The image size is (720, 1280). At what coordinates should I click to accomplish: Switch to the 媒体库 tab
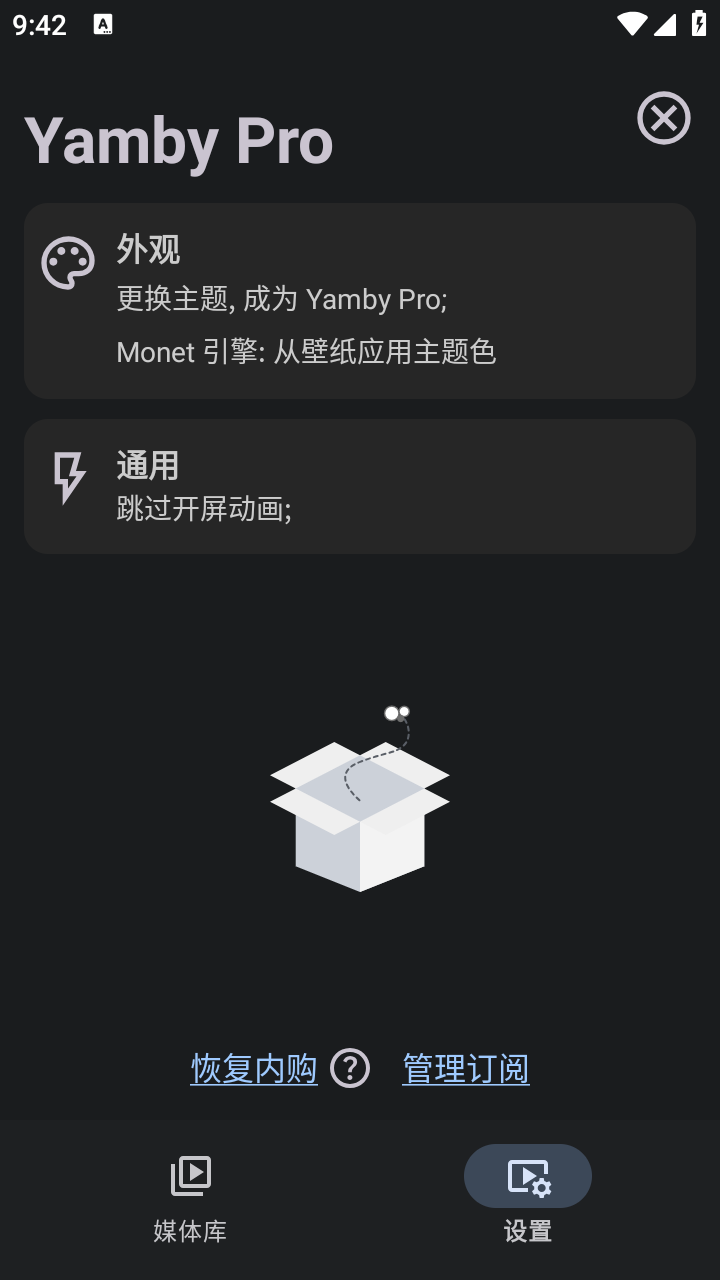(x=190, y=1198)
